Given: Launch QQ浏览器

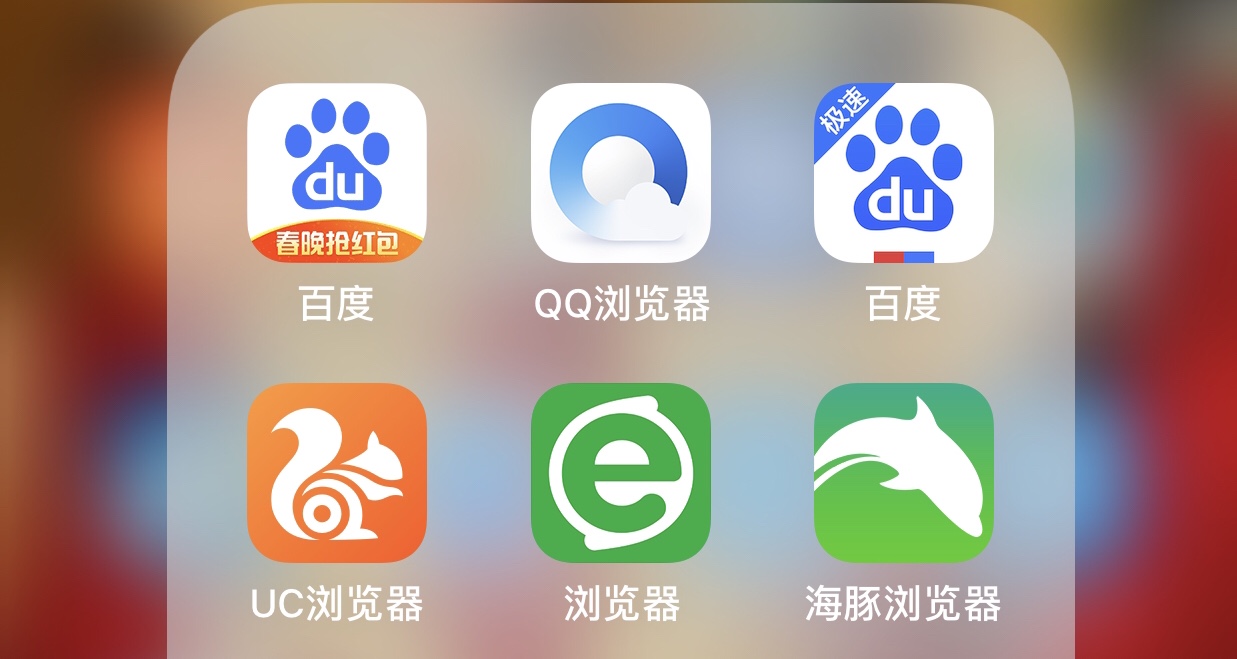Looking at the screenshot, I should (x=620, y=172).
